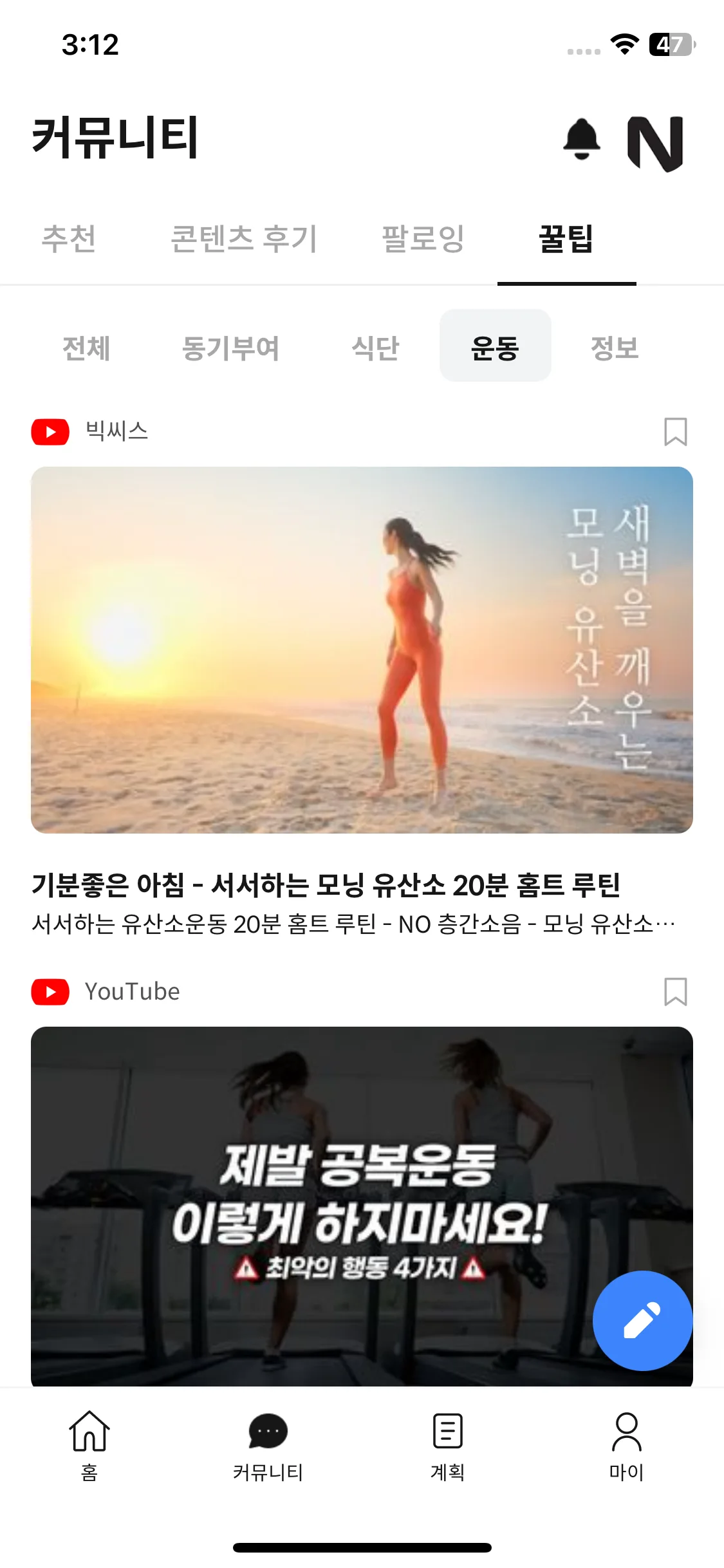Select the 운동 category chip
Screen dimensions: 724x1568
[495, 346]
